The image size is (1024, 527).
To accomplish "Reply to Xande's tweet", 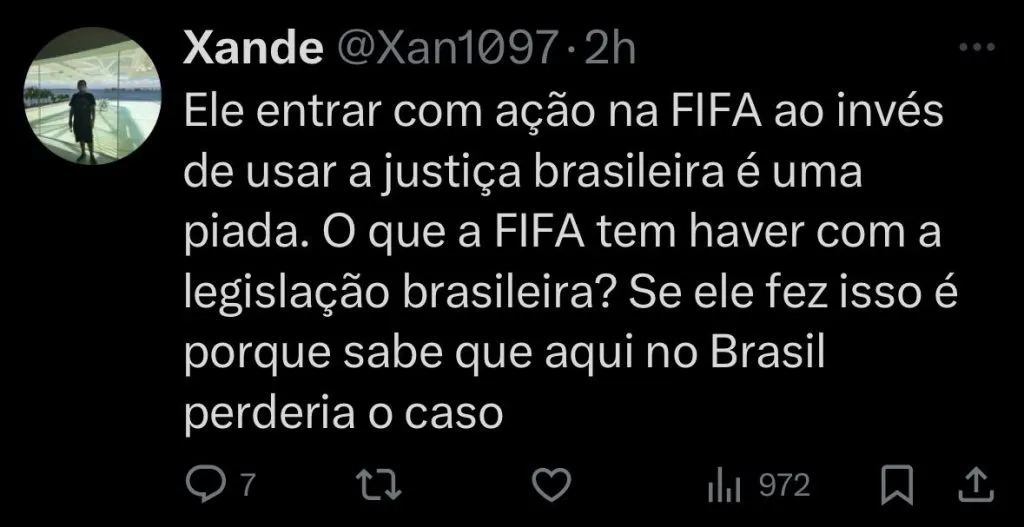I will click(x=207, y=485).
